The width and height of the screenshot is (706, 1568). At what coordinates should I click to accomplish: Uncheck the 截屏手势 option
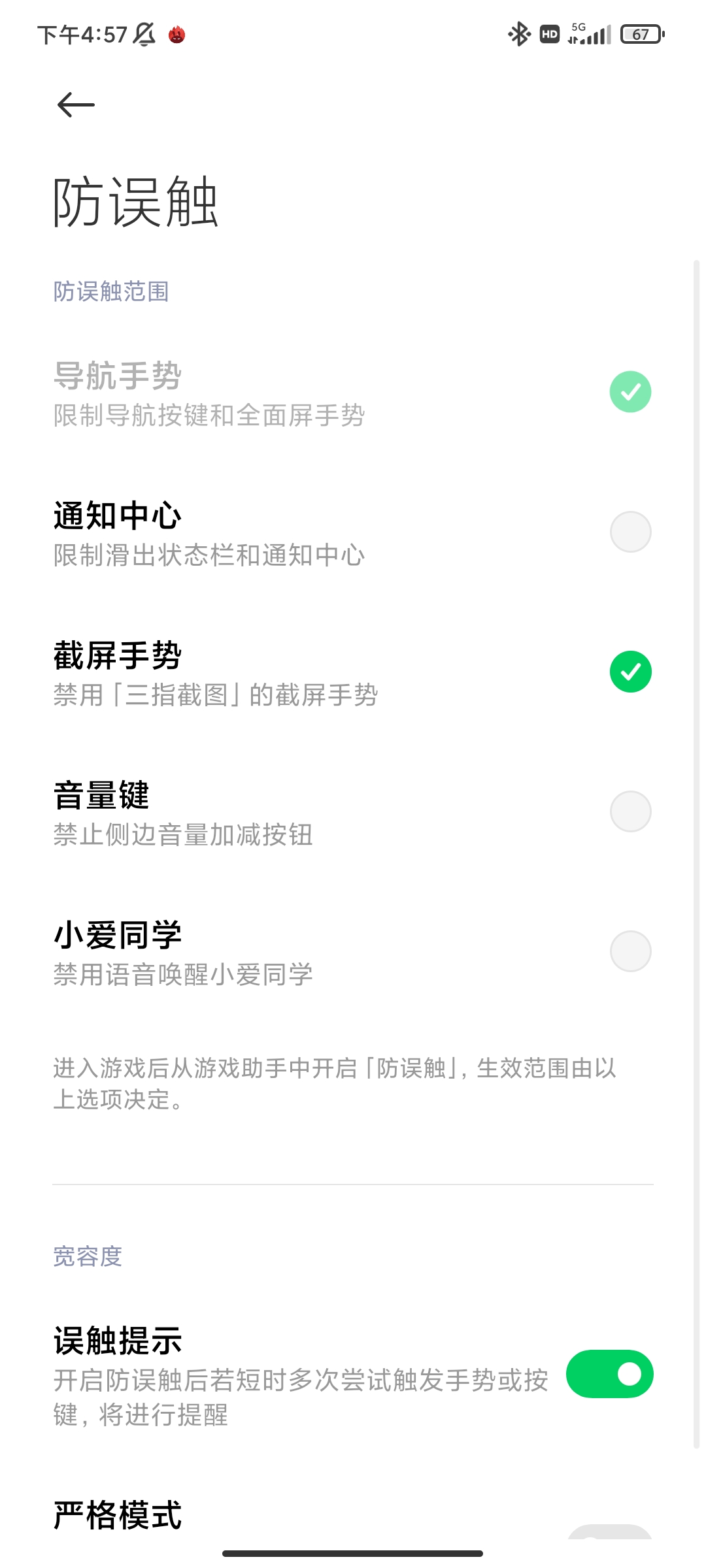[x=630, y=672]
